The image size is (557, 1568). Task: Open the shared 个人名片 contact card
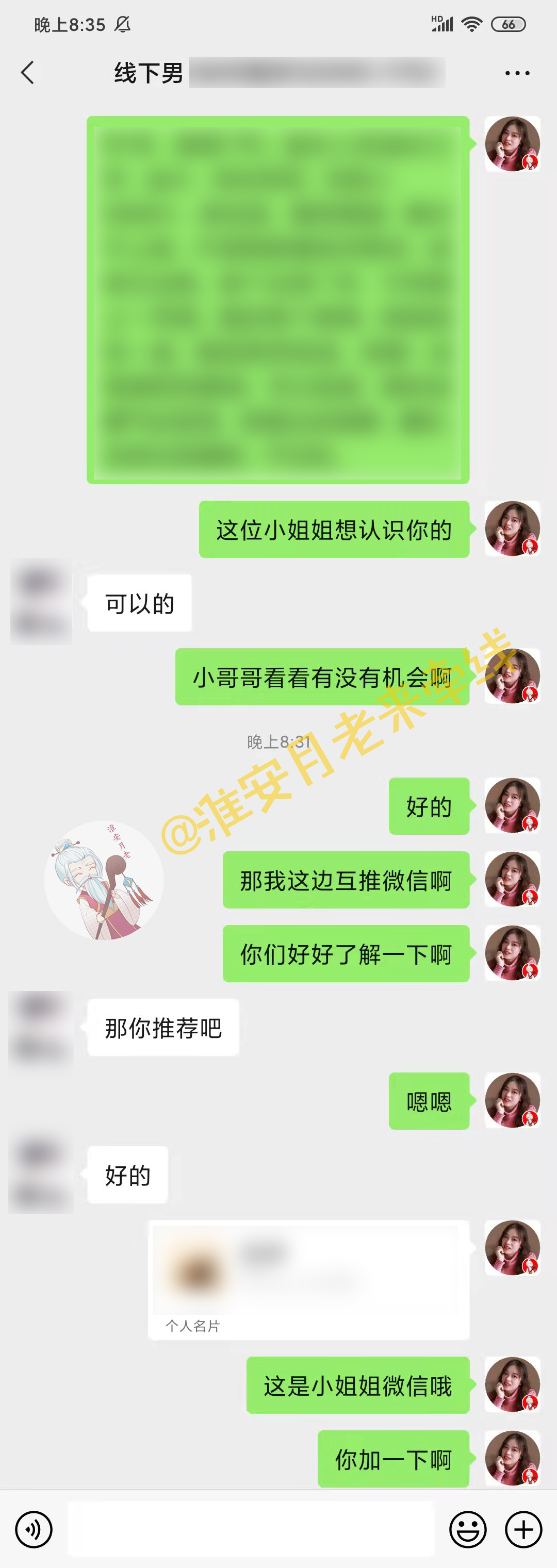click(308, 1280)
